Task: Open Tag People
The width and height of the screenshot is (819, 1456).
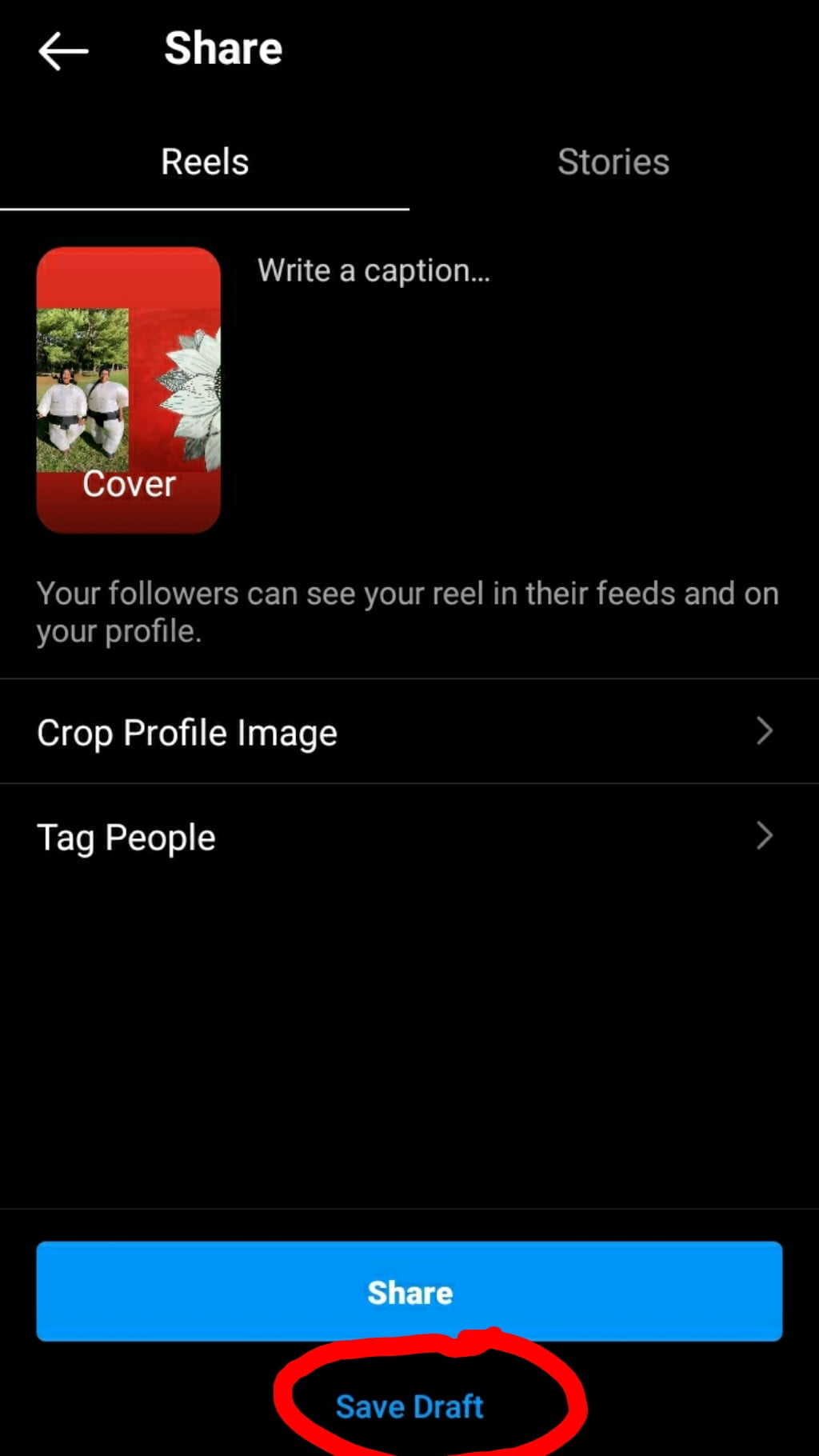Action: [x=408, y=838]
